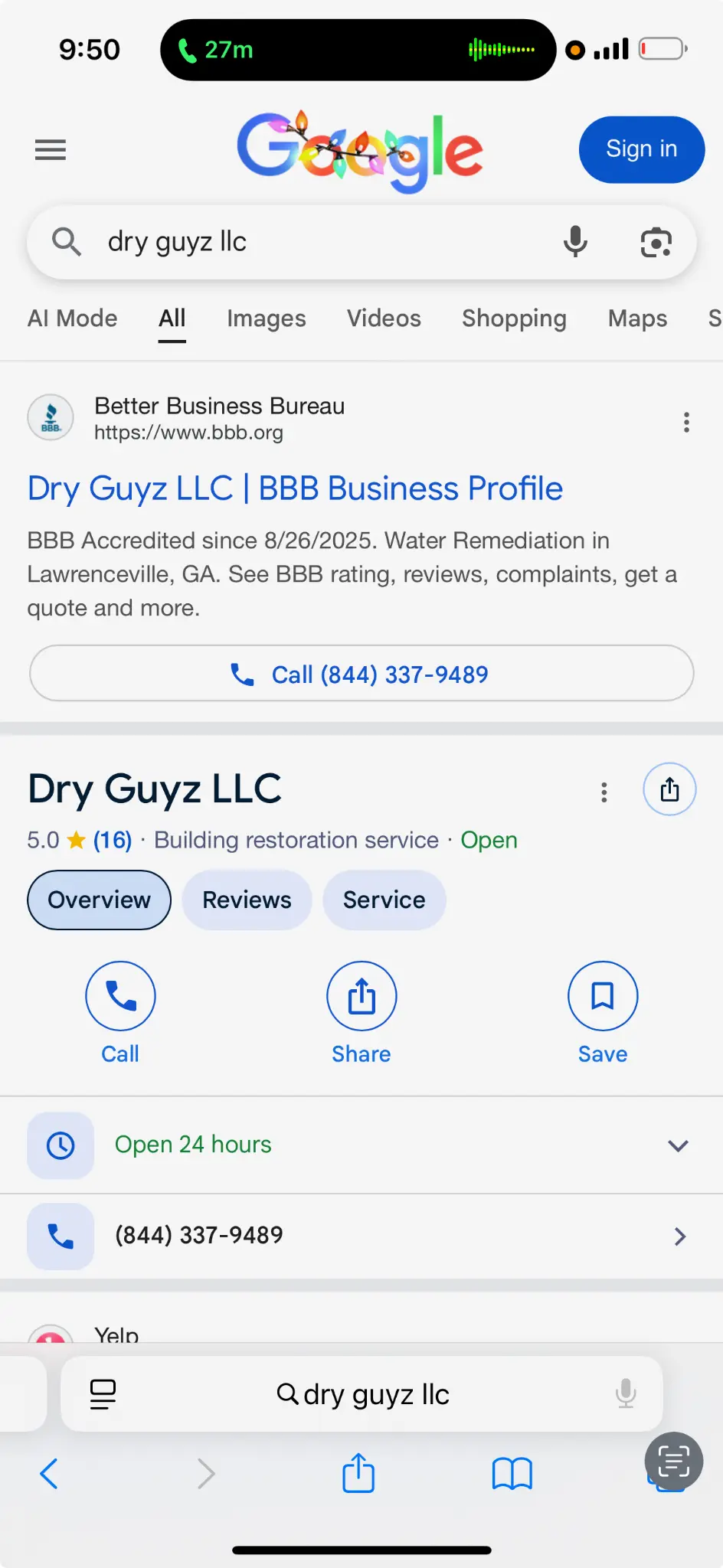Tap the Call icon for Dry Guyz LLC

pos(120,996)
